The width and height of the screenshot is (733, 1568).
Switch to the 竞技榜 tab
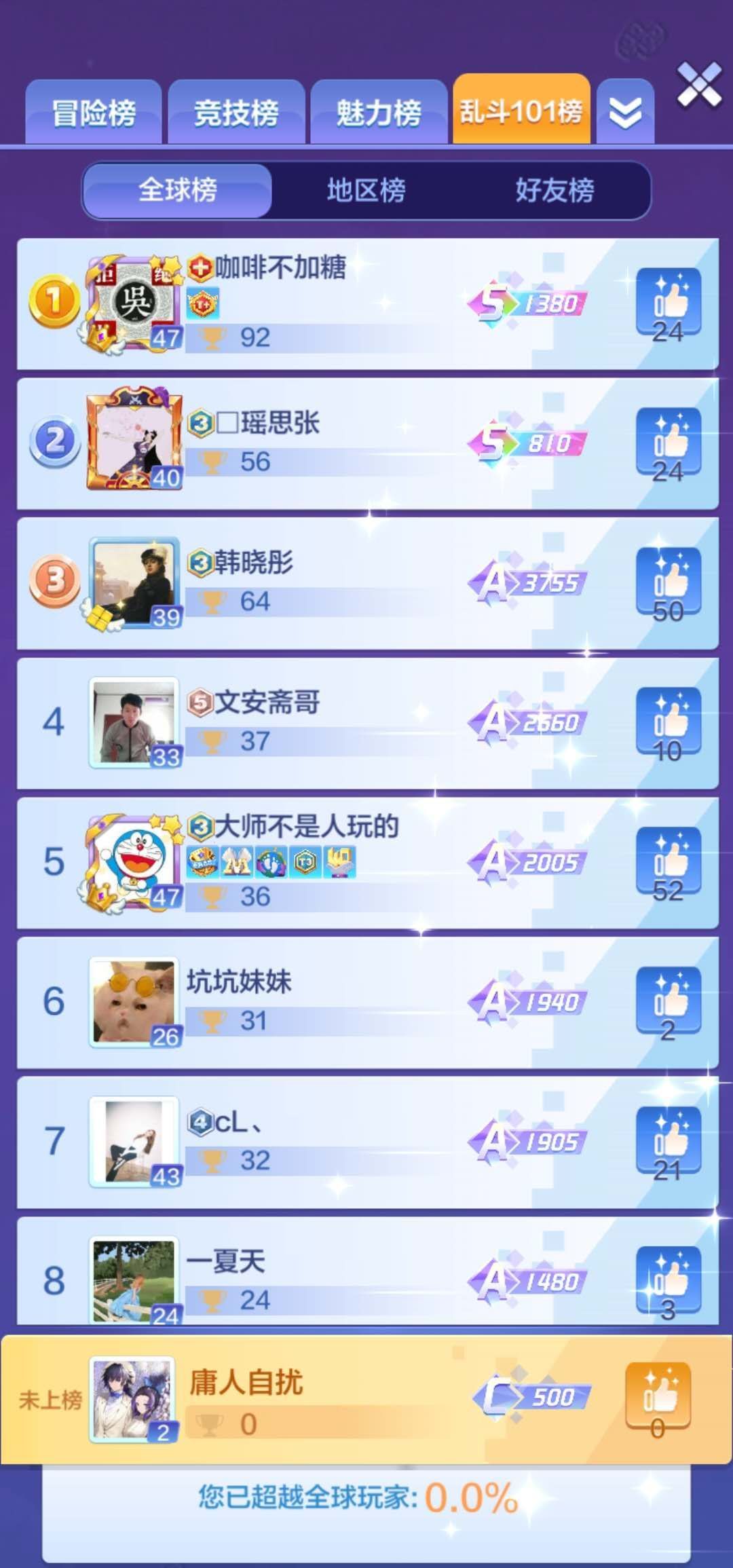coord(236,113)
